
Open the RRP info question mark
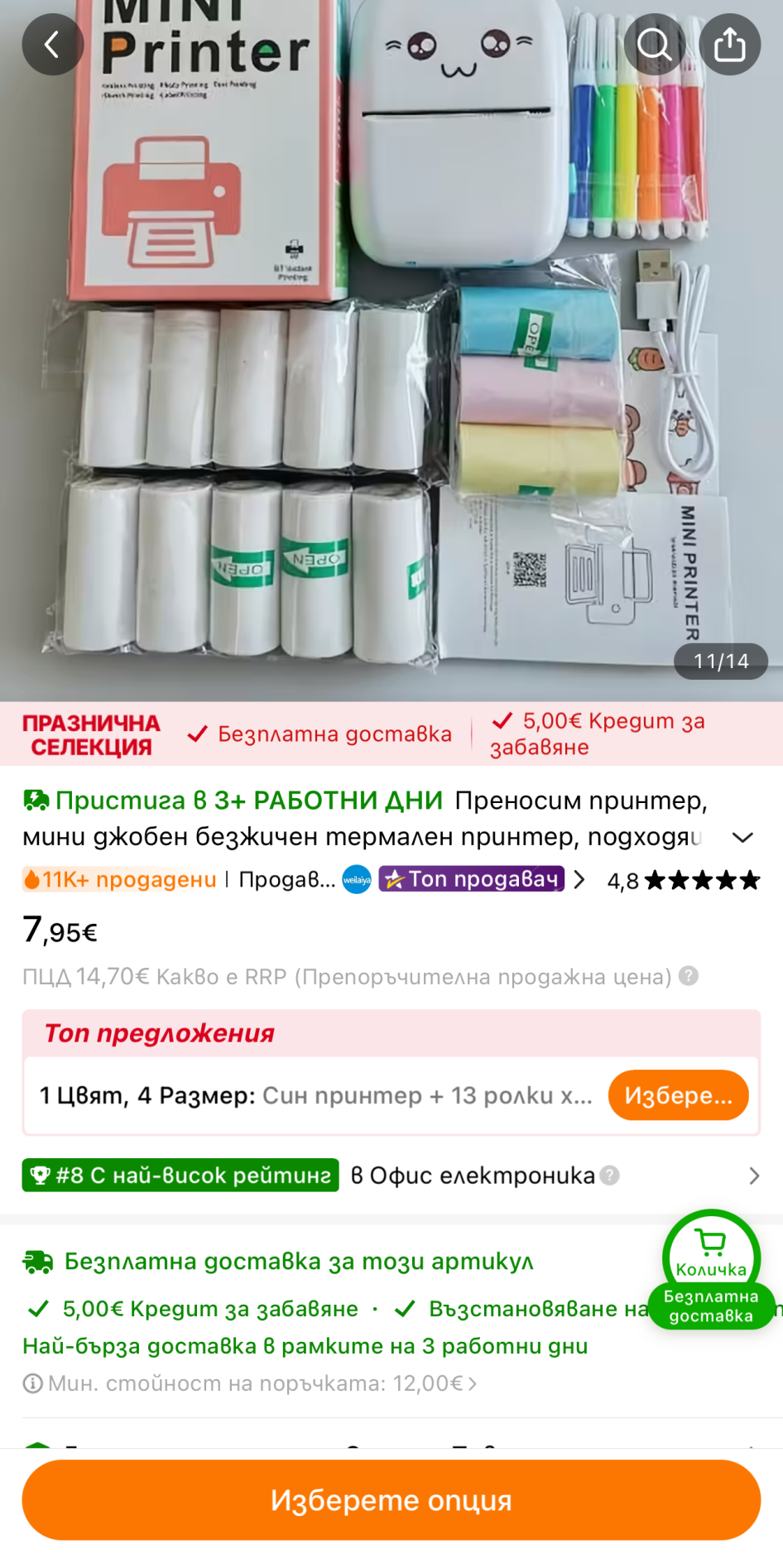(689, 976)
